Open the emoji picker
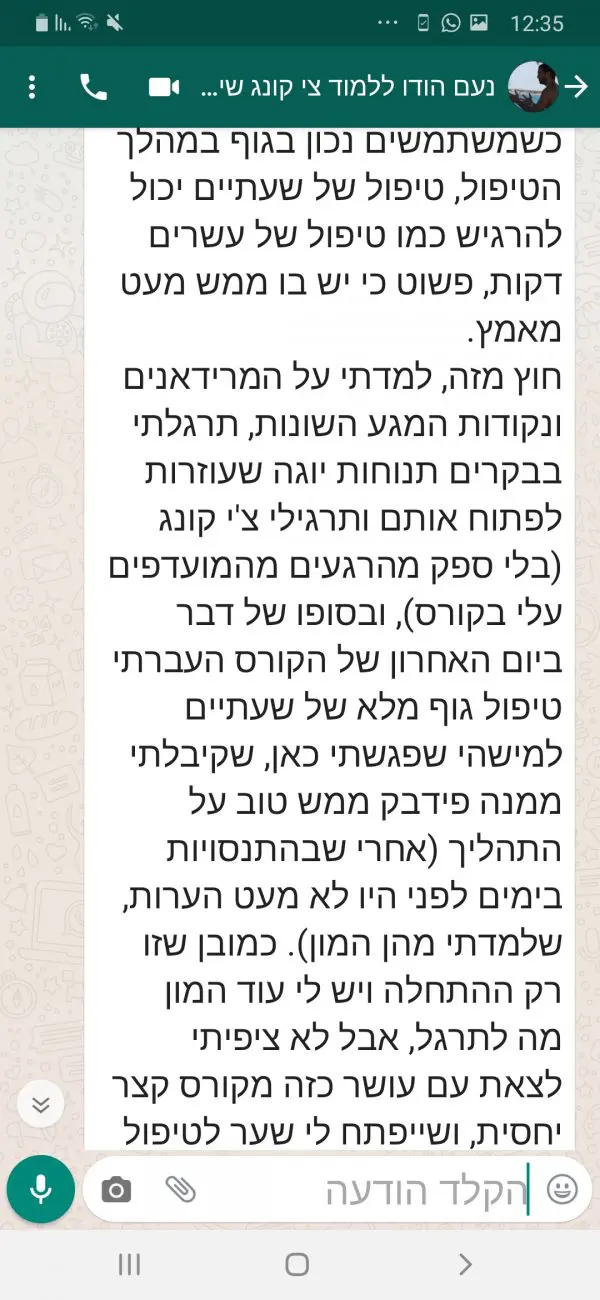The width and height of the screenshot is (600, 1300). click(x=563, y=1189)
